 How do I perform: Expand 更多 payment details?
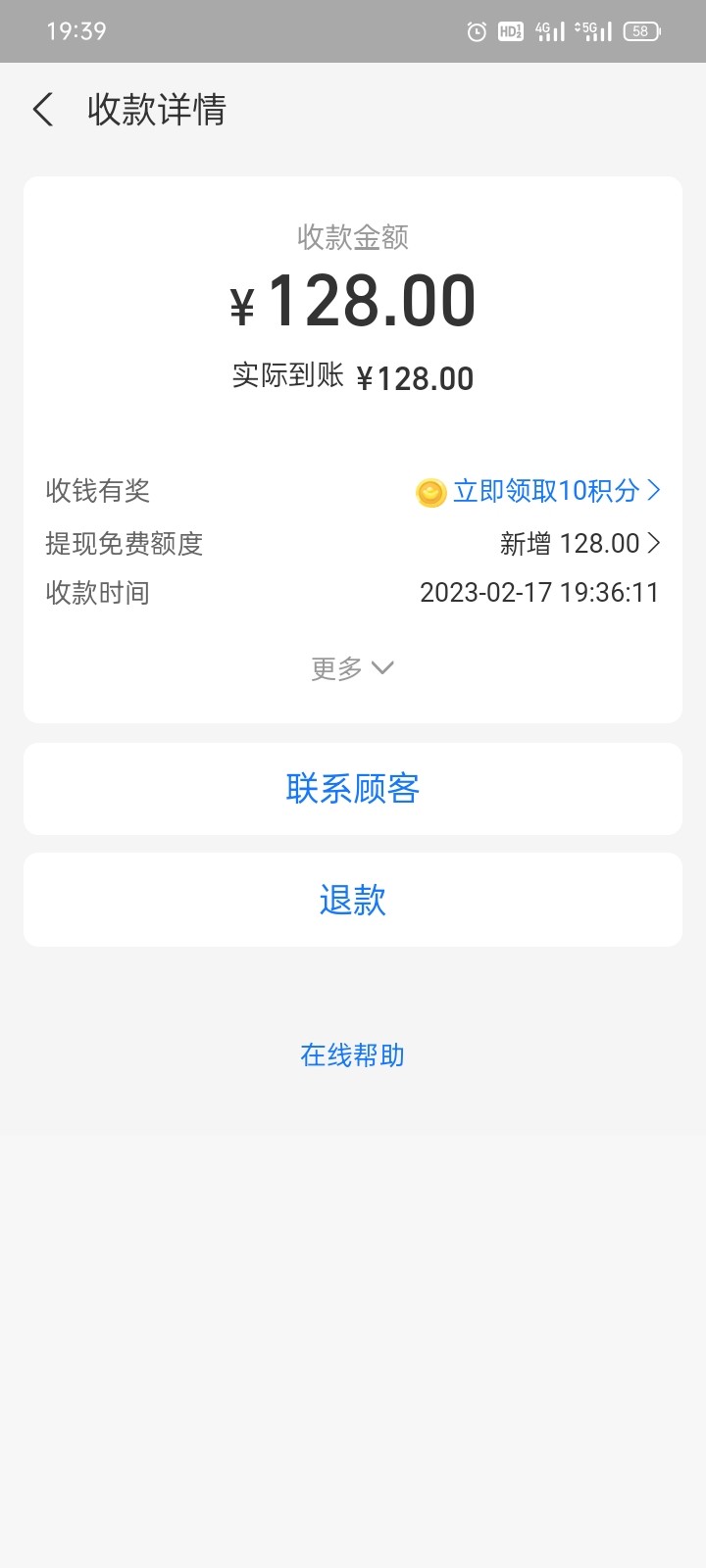(352, 668)
